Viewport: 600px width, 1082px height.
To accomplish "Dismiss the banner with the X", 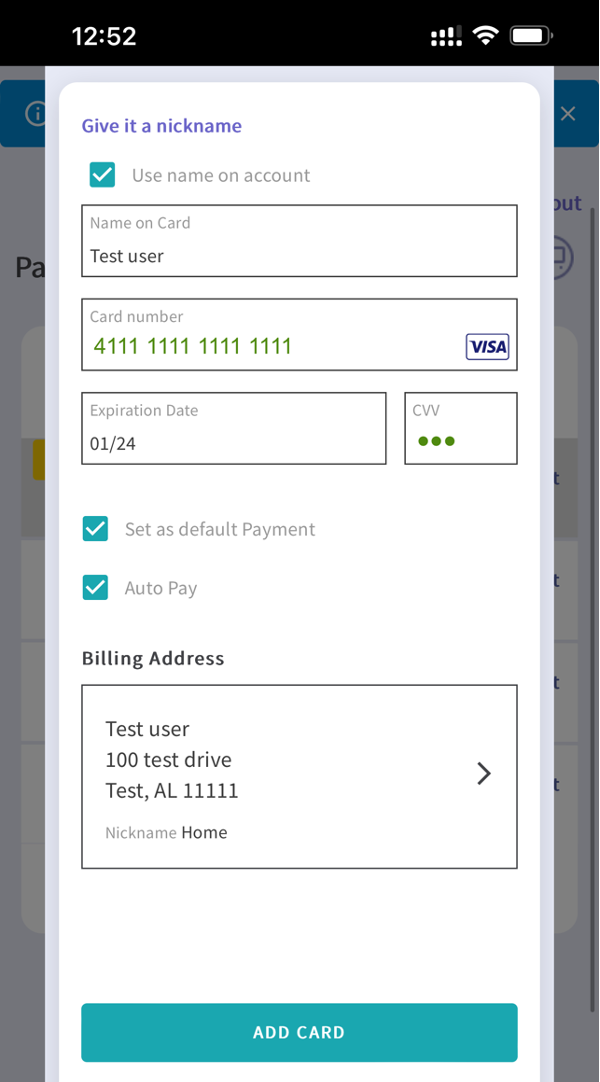I will pos(568,114).
